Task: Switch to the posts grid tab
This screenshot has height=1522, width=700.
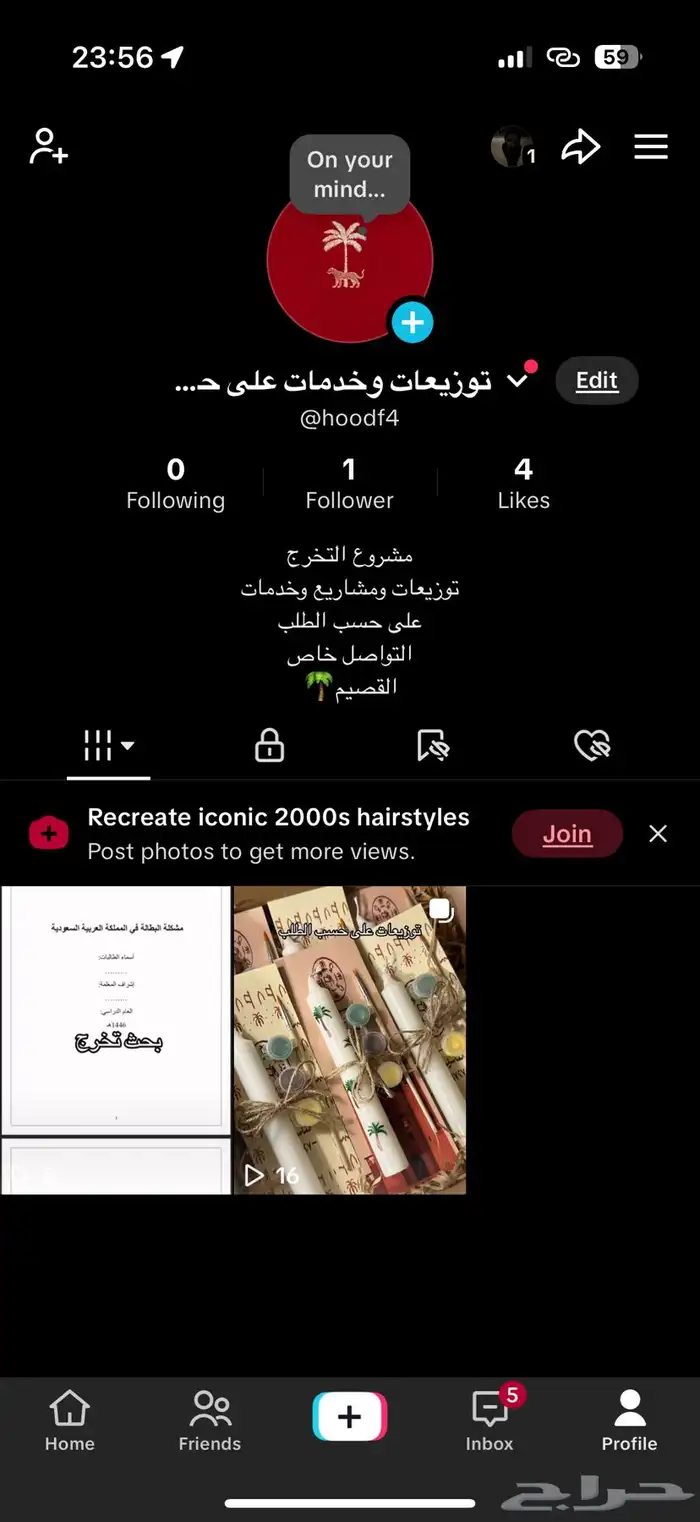Action: 108,745
